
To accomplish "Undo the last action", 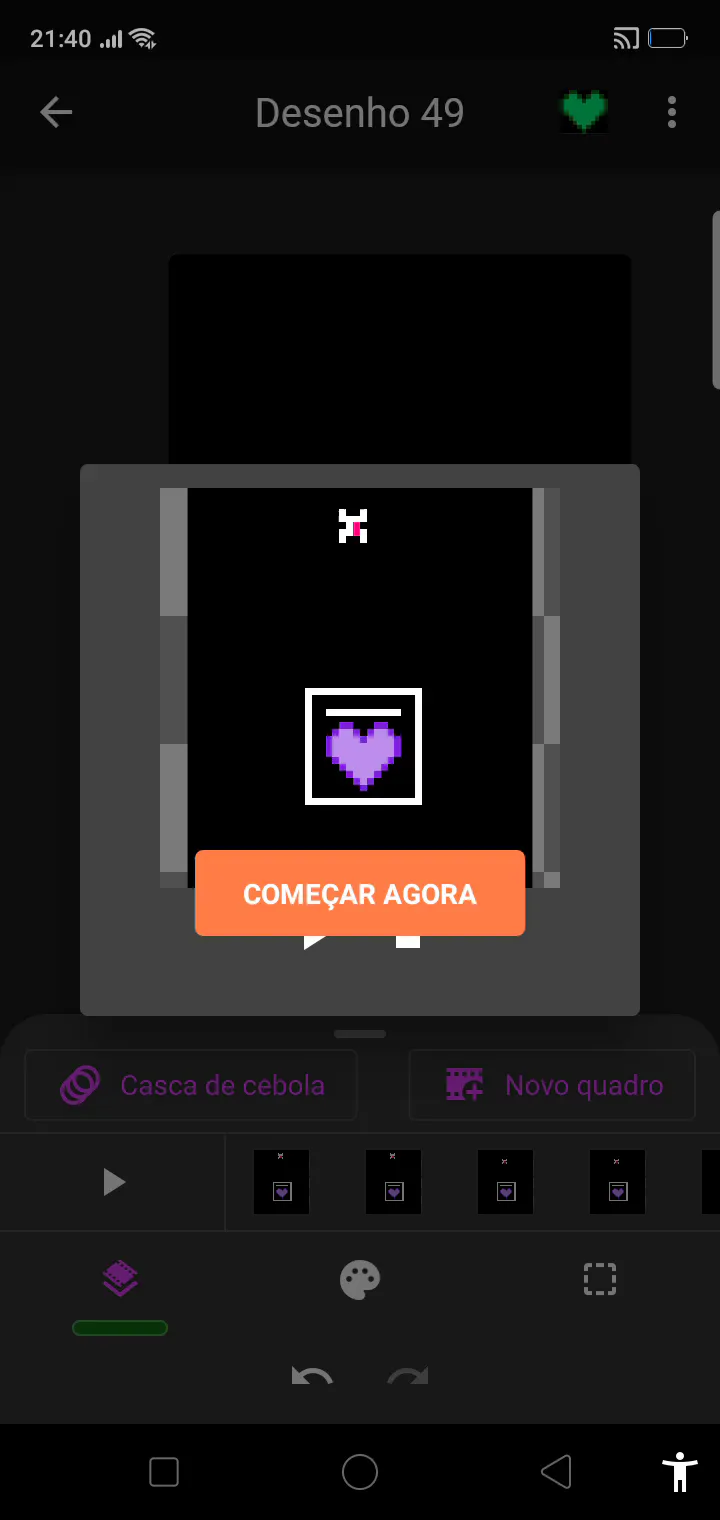I will click(x=312, y=1376).
